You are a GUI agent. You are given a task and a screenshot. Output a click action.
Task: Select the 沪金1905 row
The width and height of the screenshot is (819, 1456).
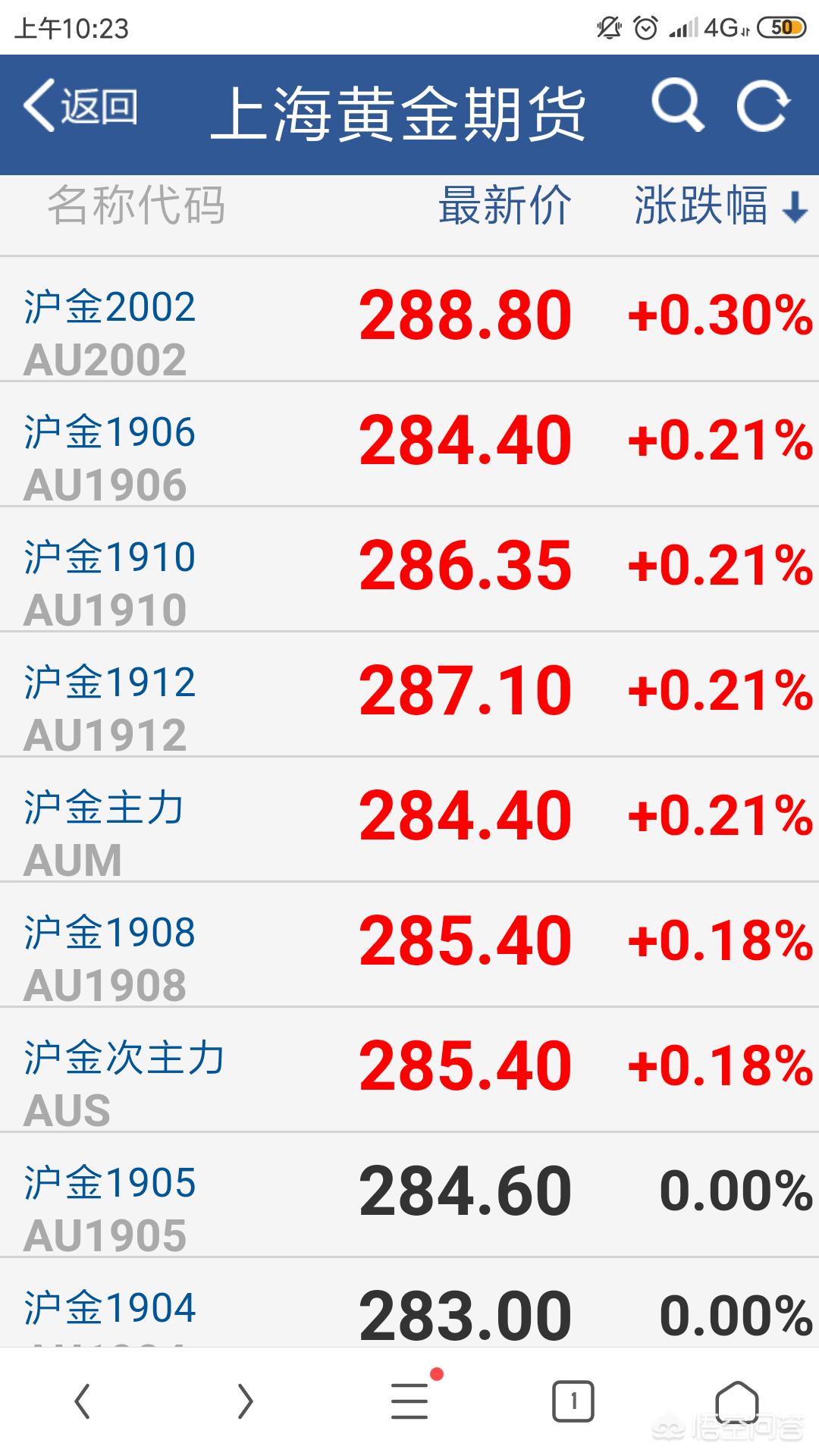click(x=409, y=1195)
